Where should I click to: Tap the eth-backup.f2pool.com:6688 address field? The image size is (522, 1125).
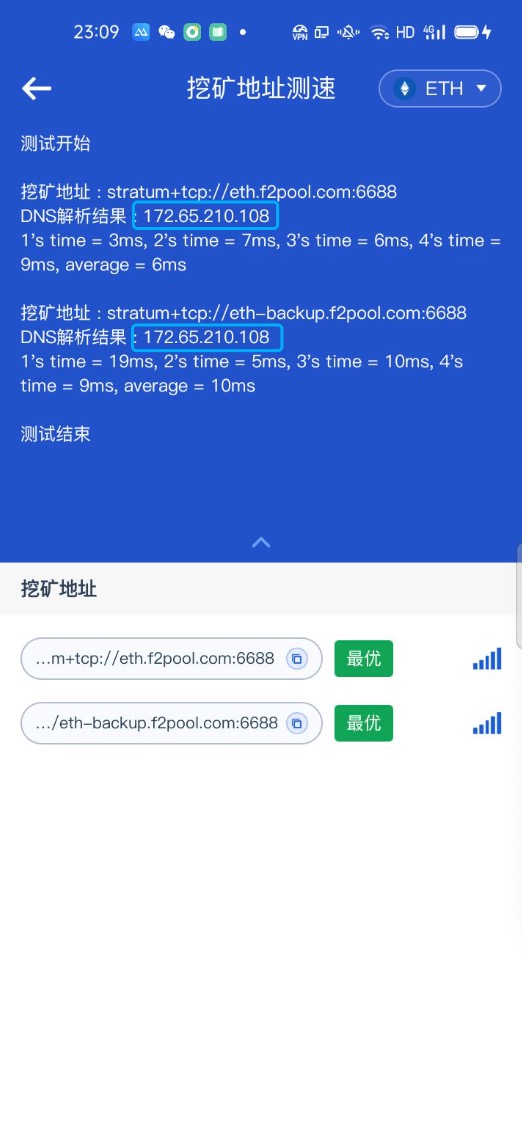[x=171, y=723]
